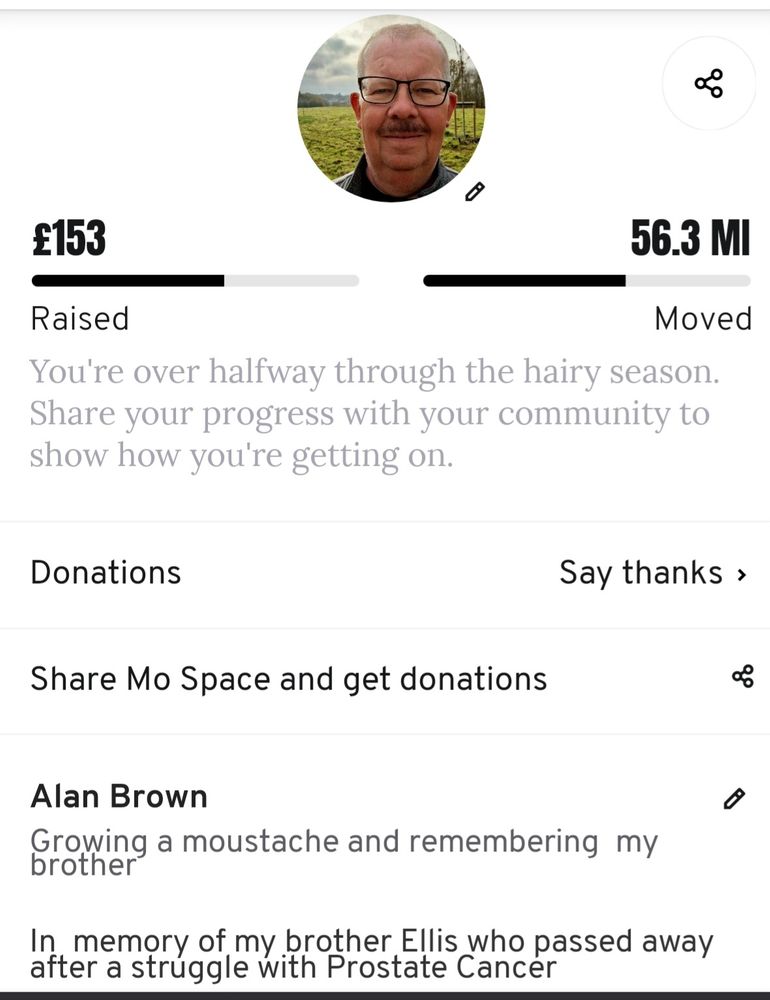This screenshot has width=770, height=1000.
Task: Edit the profile photo with the pencil
Action: [x=475, y=191]
